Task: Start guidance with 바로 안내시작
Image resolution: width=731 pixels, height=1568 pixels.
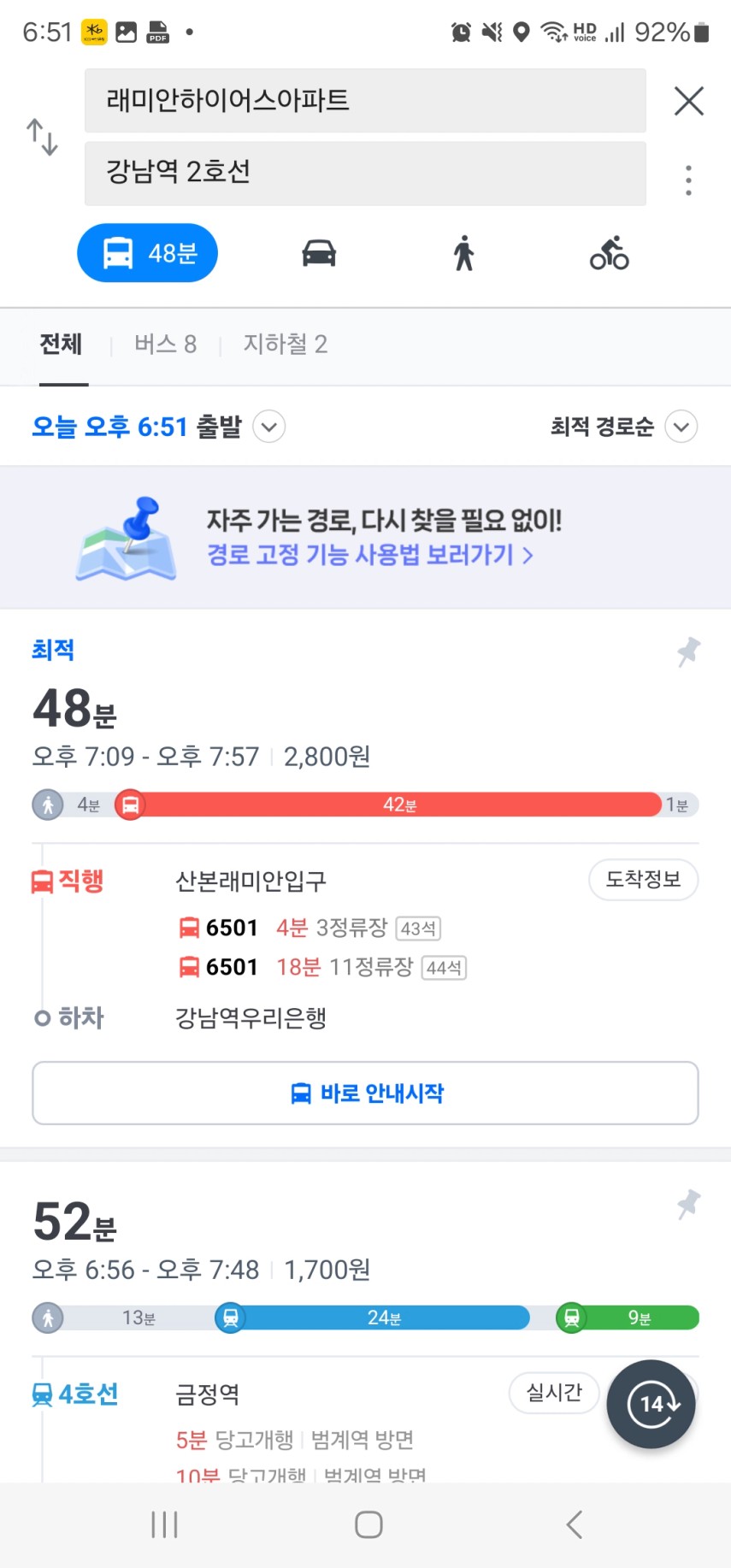Action: 365,1093
